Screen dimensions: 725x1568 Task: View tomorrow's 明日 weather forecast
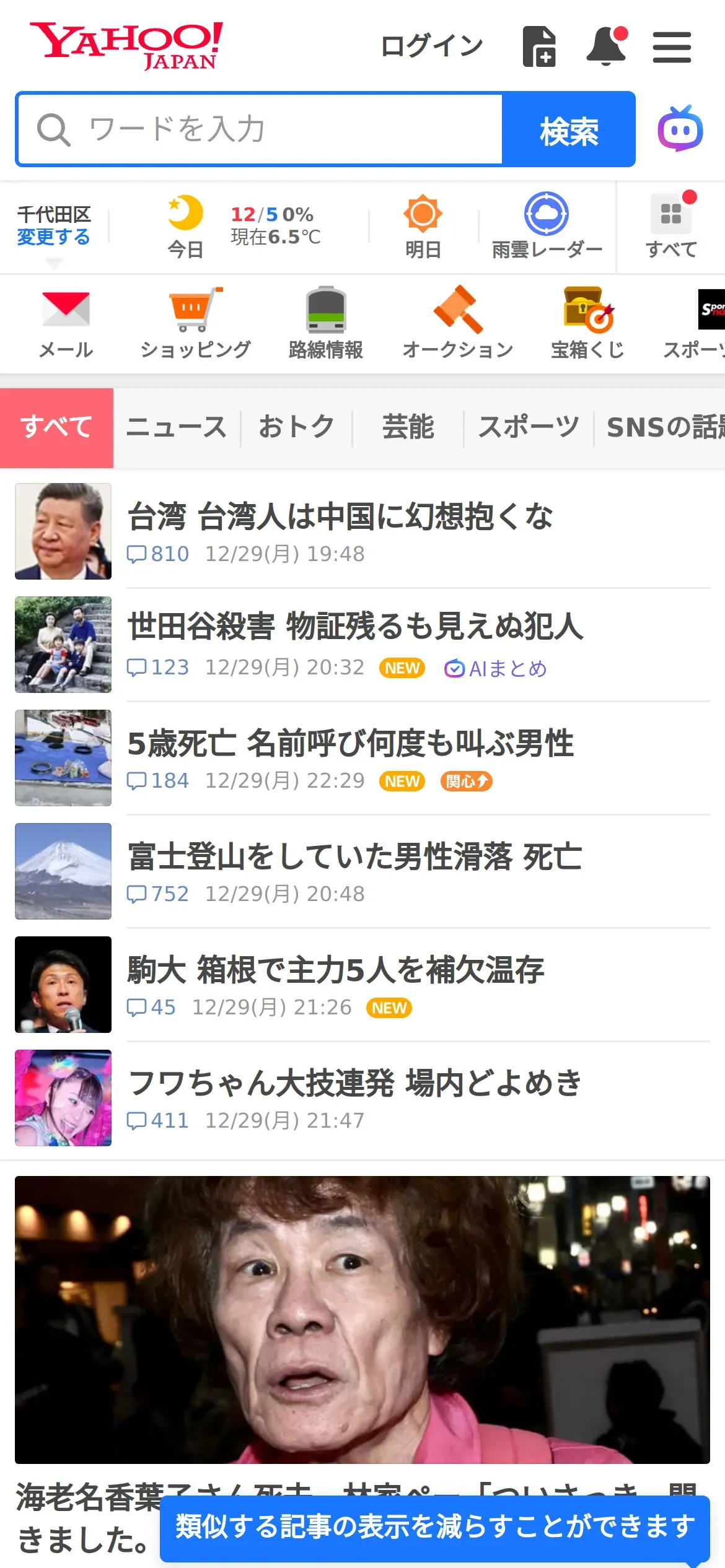tap(423, 226)
